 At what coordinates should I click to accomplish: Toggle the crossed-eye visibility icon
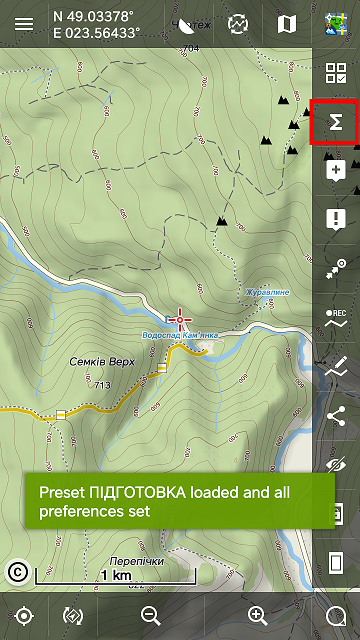click(x=336, y=464)
